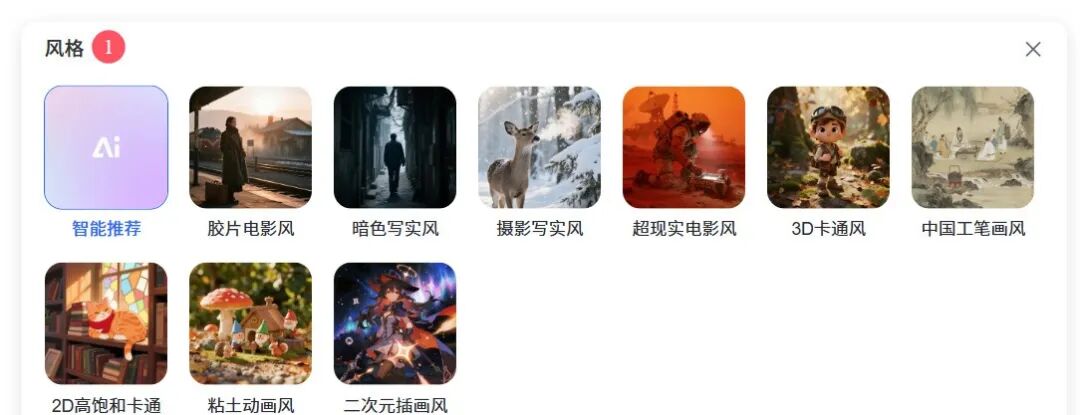Select the 中国工笔画风 style
The image size is (1080, 415).
[973, 148]
